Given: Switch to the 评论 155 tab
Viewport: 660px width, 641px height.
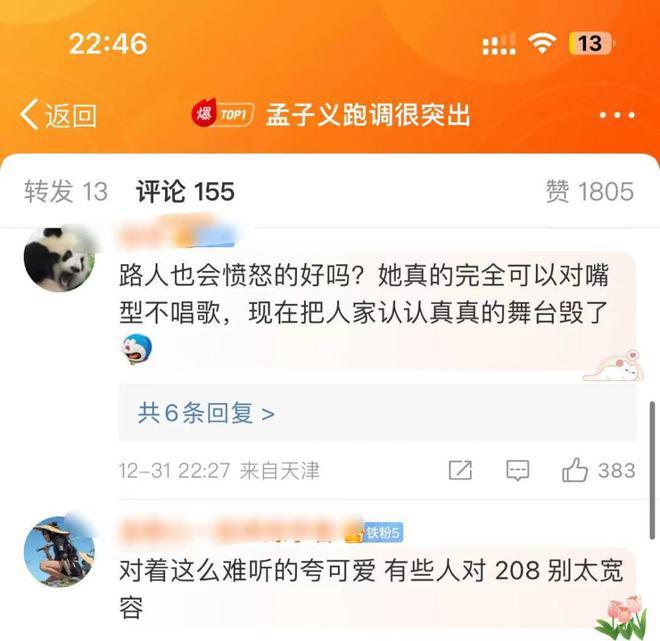Looking at the screenshot, I should pos(185,191).
